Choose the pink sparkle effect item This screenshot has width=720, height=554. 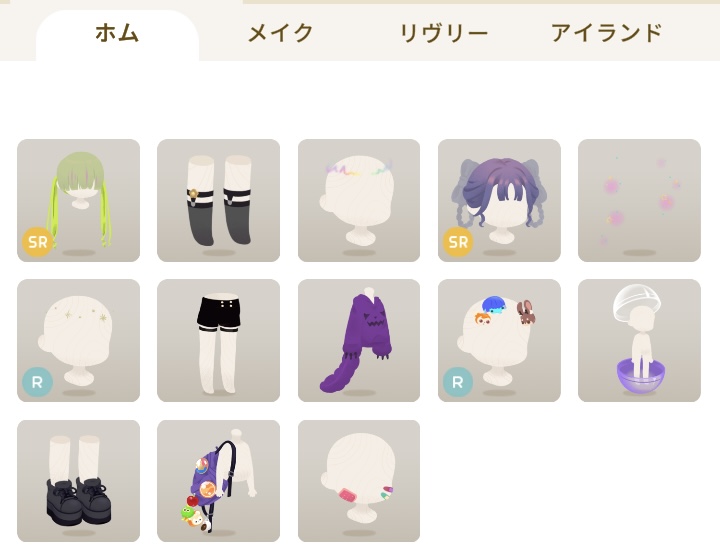coord(639,200)
